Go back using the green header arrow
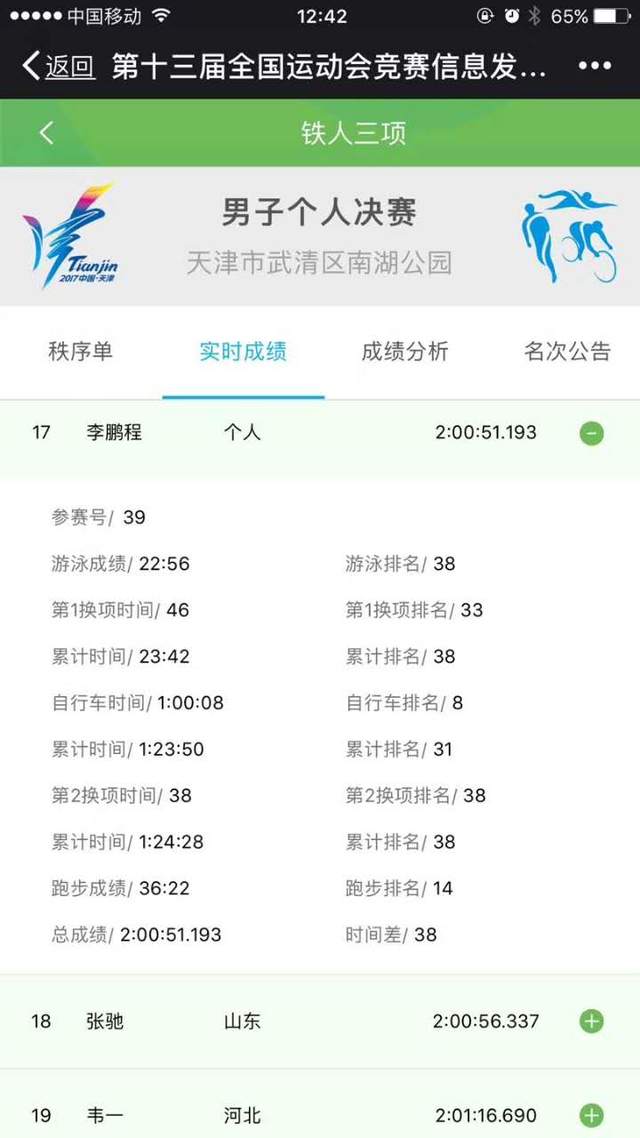640x1138 pixels. click(x=46, y=133)
